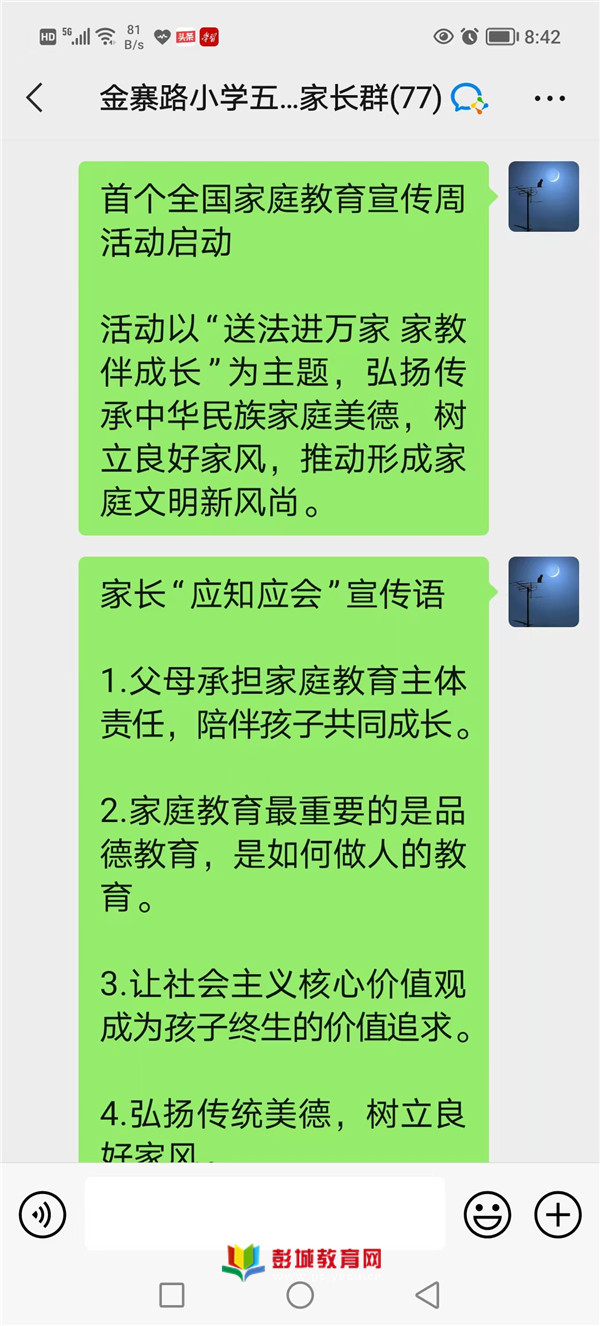Open the emoji picker
Viewport: 600px width, 1326px height.
point(487,1215)
